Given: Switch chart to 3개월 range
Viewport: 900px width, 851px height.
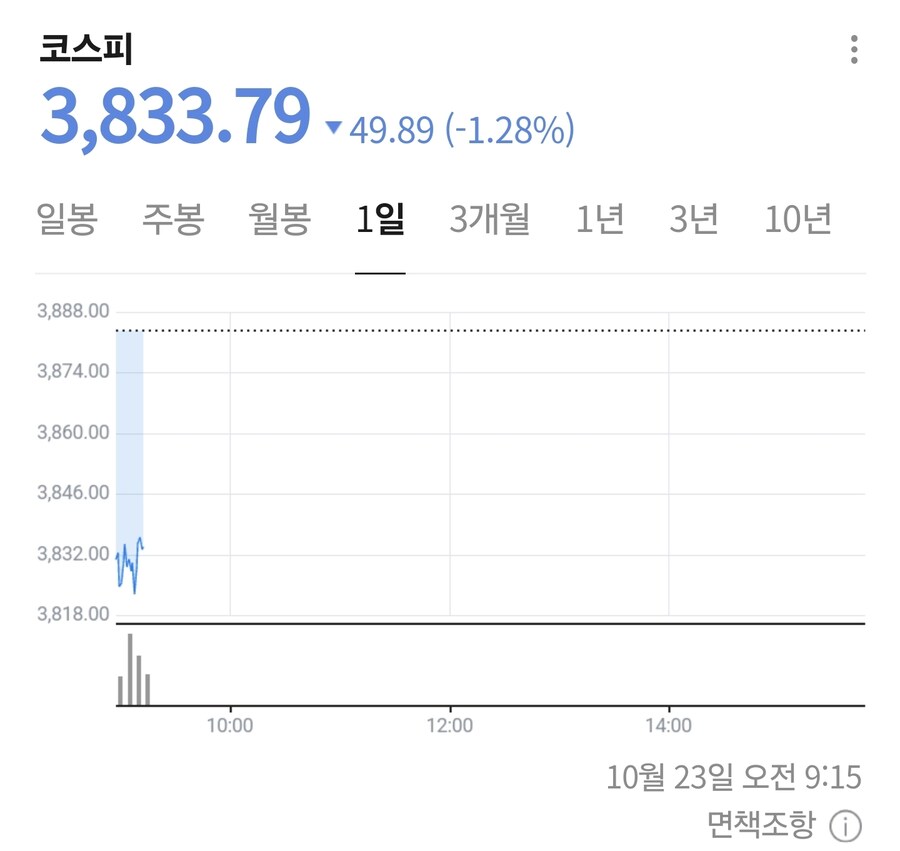Looking at the screenshot, I should [490, 219].
